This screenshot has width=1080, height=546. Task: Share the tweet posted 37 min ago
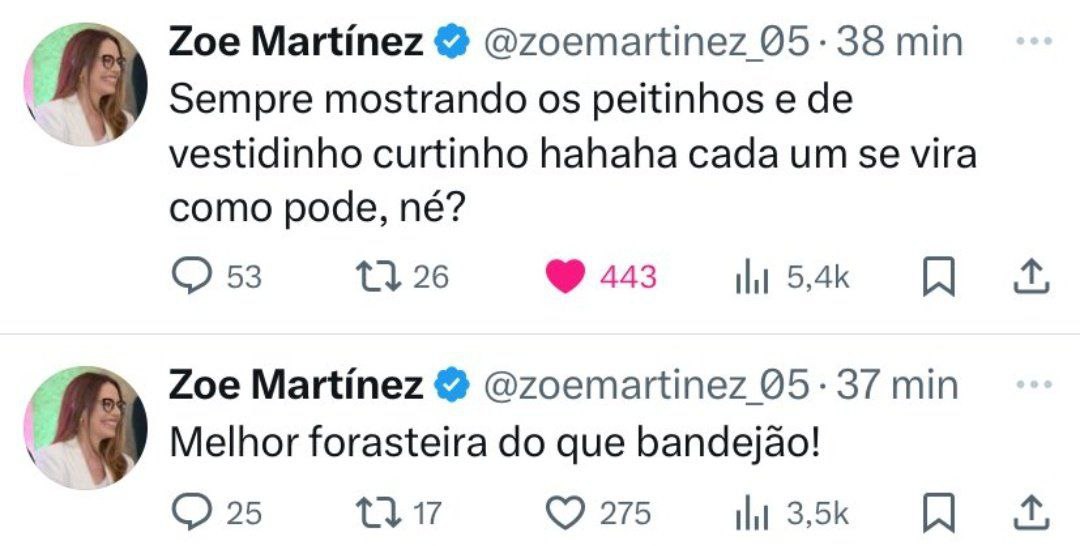(1030, 511)
